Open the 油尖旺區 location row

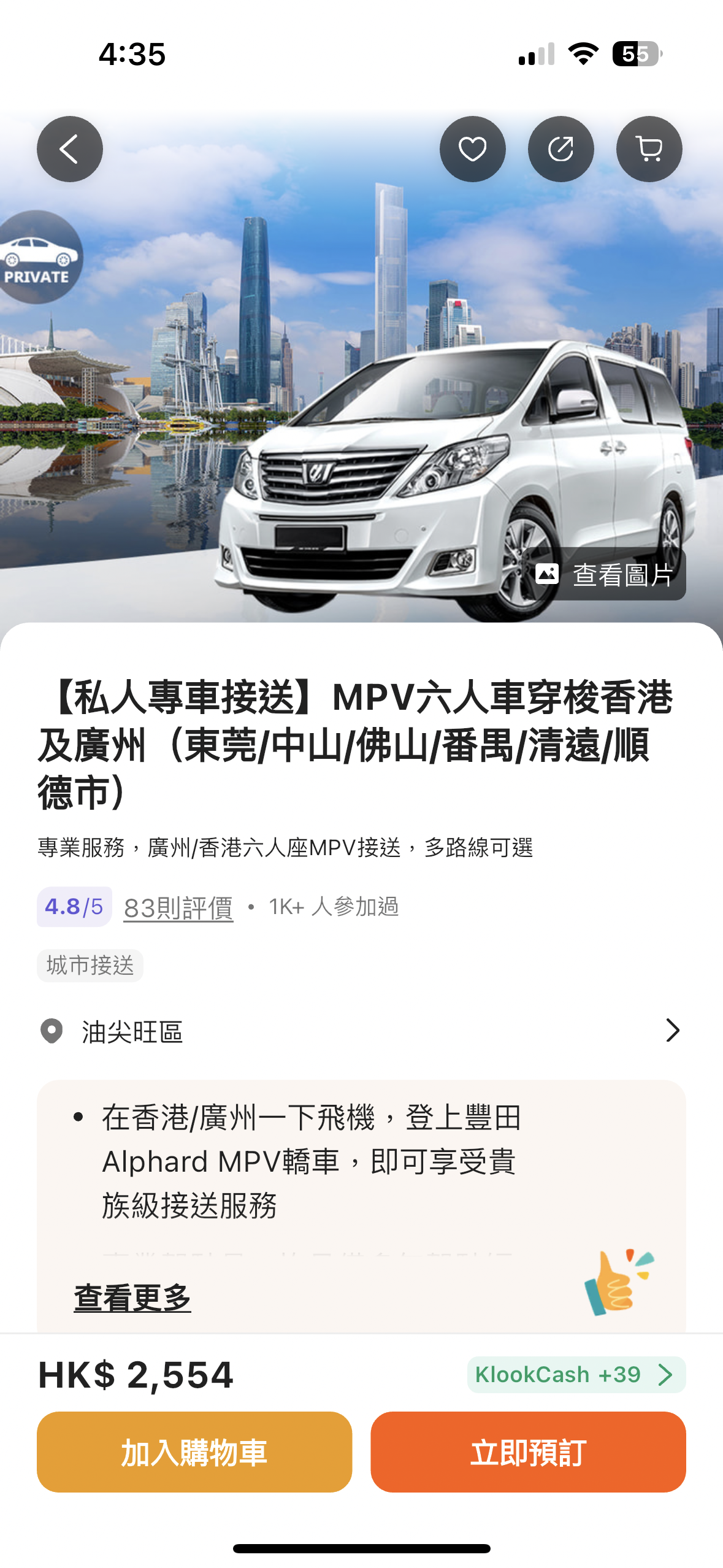coord(361,1031)
